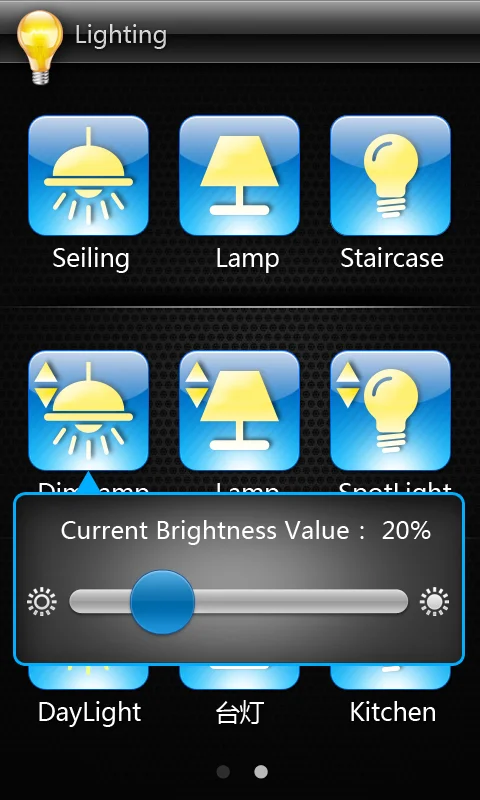Turn on the Seiling light

88,176
